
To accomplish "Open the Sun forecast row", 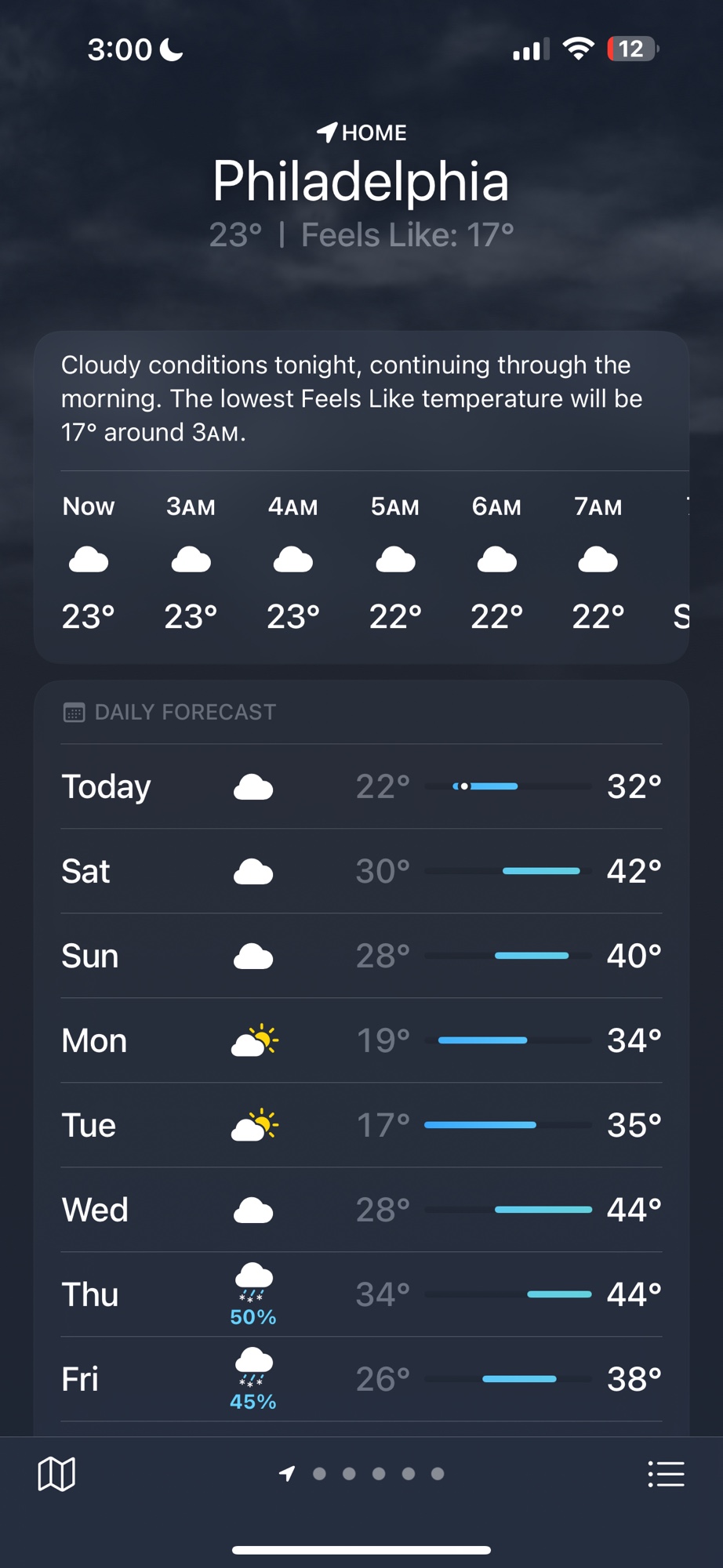I will [361, 956].
